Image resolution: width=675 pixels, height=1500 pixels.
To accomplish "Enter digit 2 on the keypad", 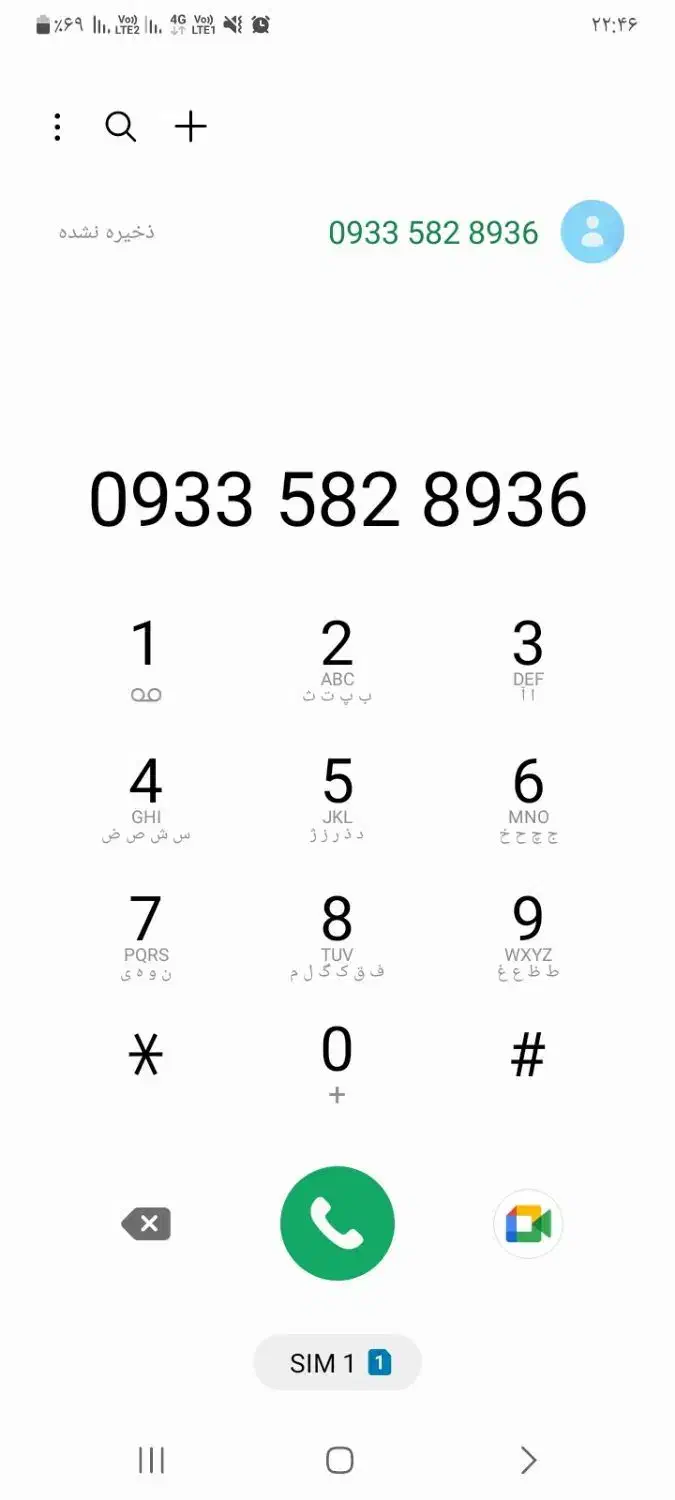I will click(337, 658).
